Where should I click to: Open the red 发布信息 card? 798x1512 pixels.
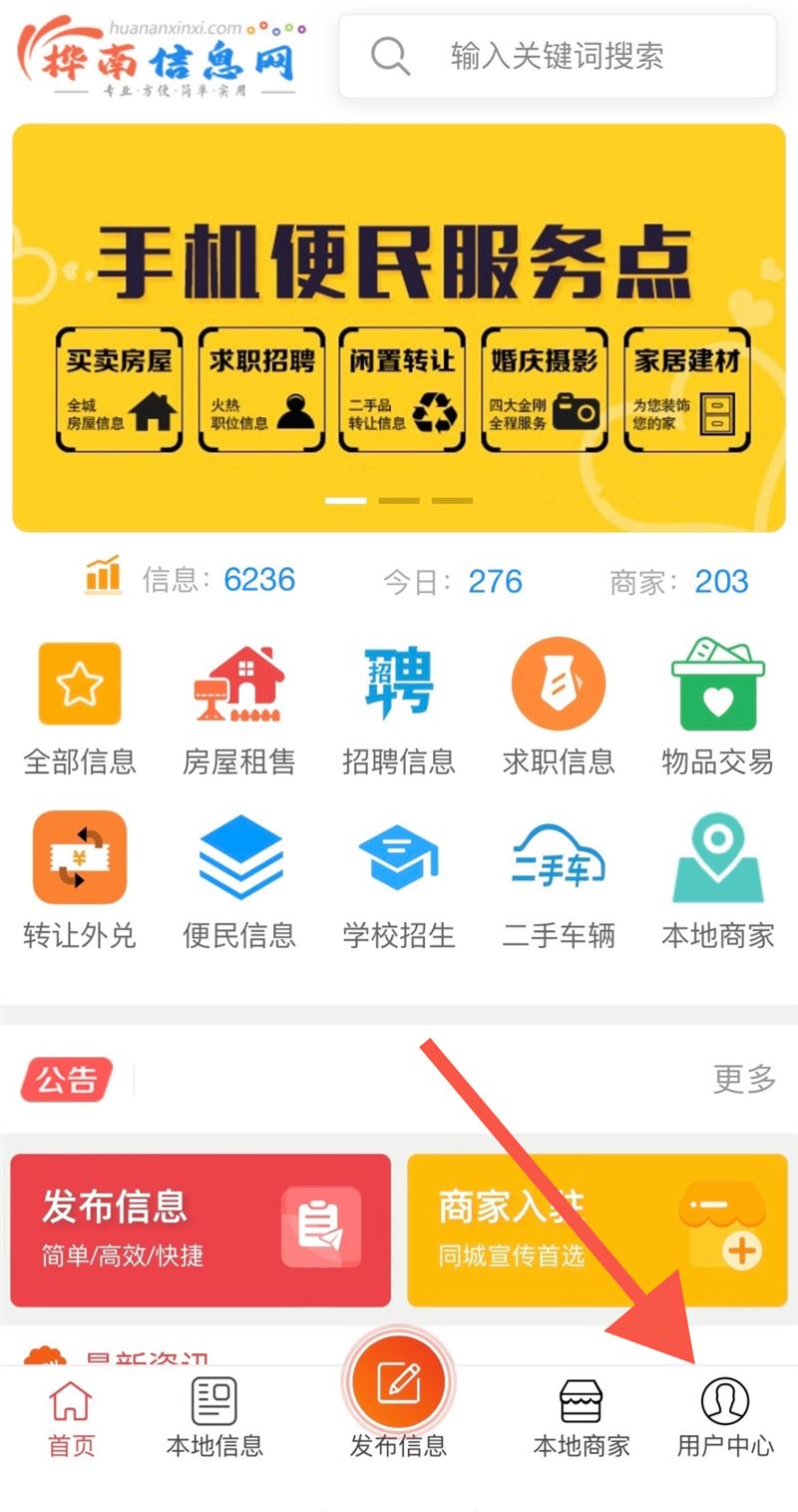click(x=200, y=1230)
